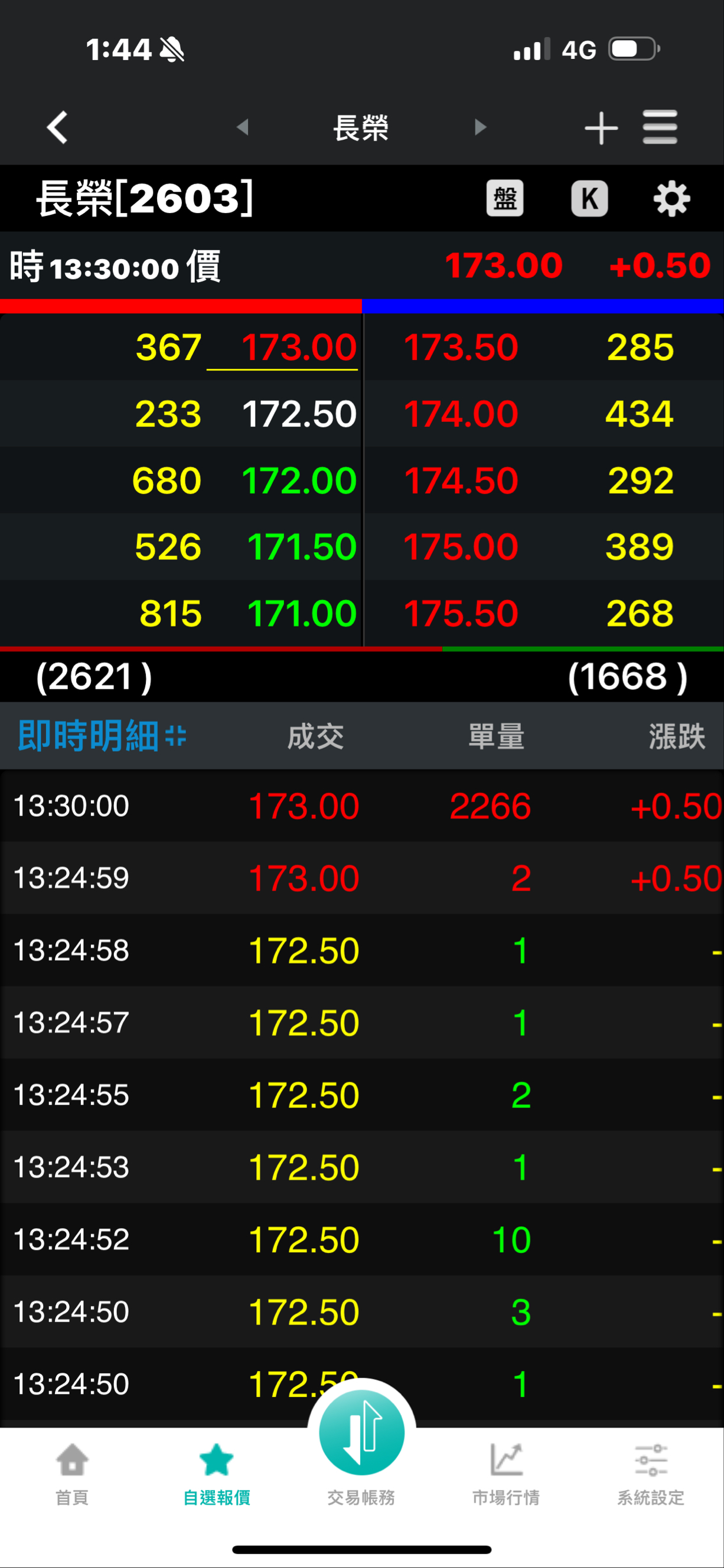
Task: Tap the 盤 view button
Action: click(505, 198)
